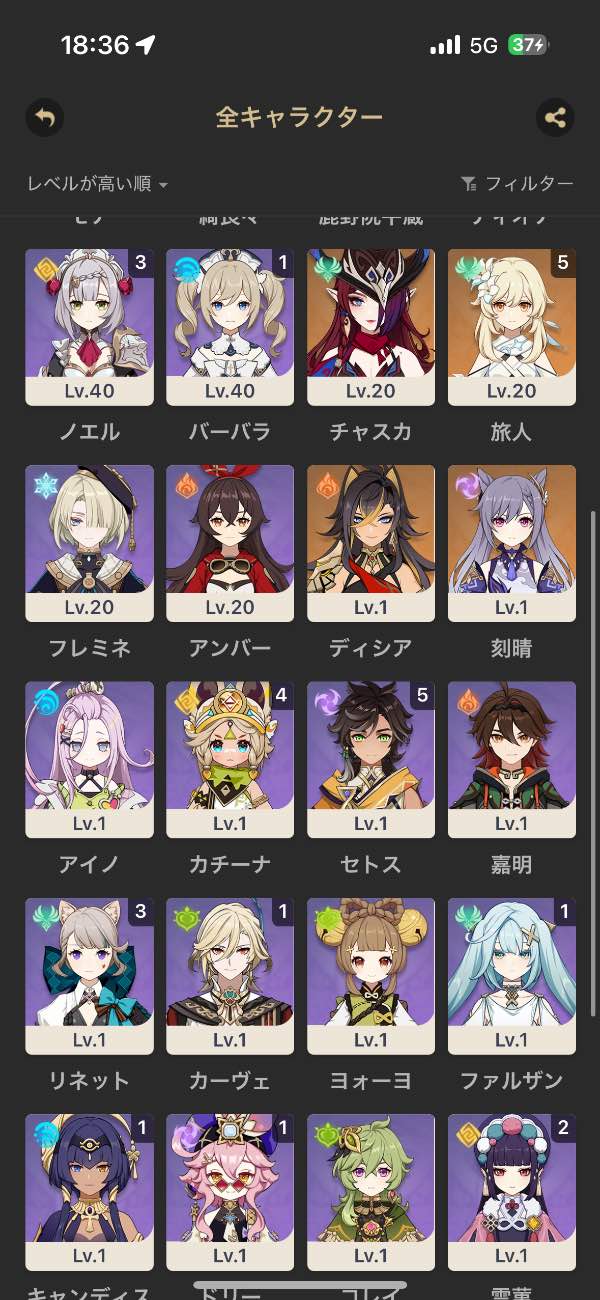Tap the back arrow icon
Image resolution: width=600 pixels, height=1300 pixels.
[x=45, y=118]
